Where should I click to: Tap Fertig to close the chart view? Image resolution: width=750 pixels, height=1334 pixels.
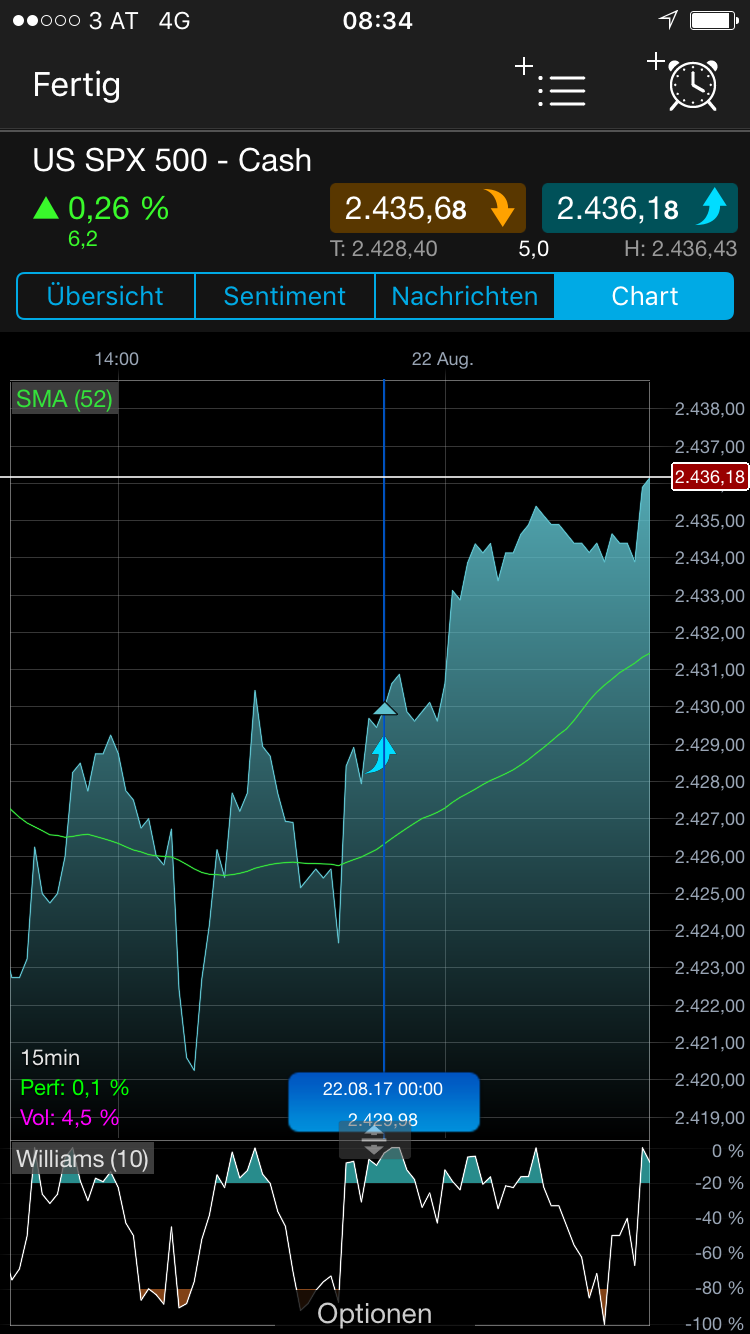pyautogui.click(x=76, y=85)
